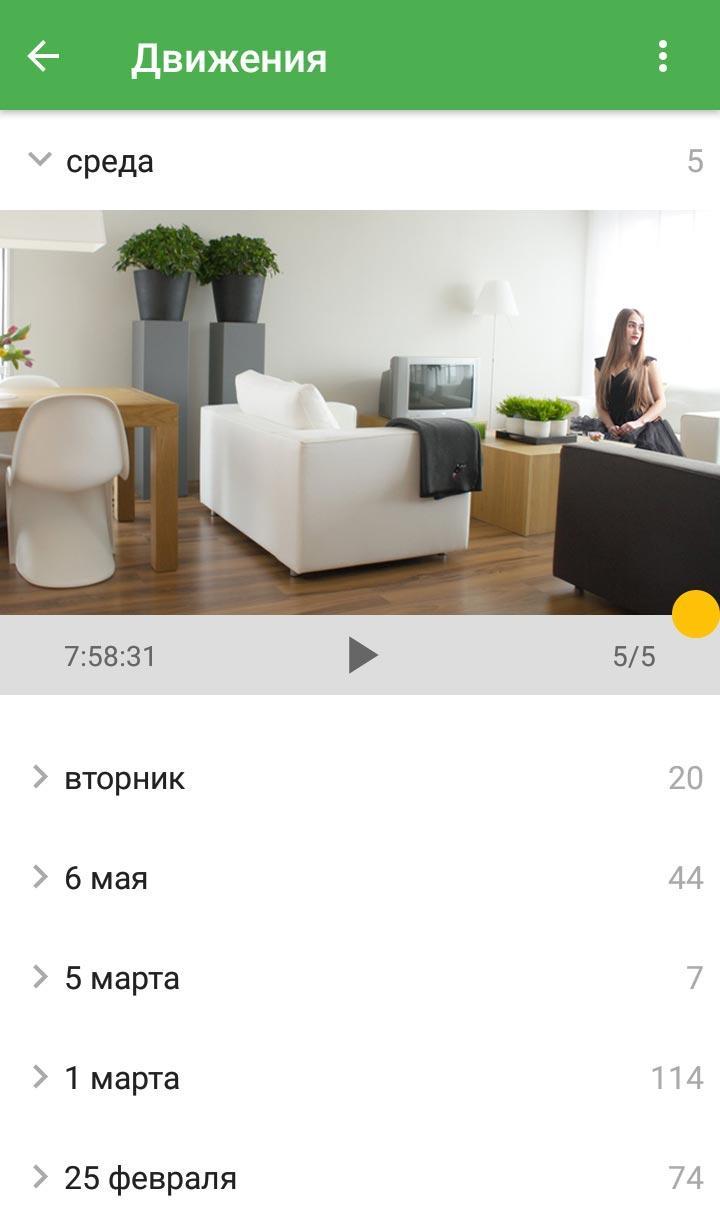This screenshot has width=720, height=1230.
Task: Expand the вторник section
Action: click(360, 778)
